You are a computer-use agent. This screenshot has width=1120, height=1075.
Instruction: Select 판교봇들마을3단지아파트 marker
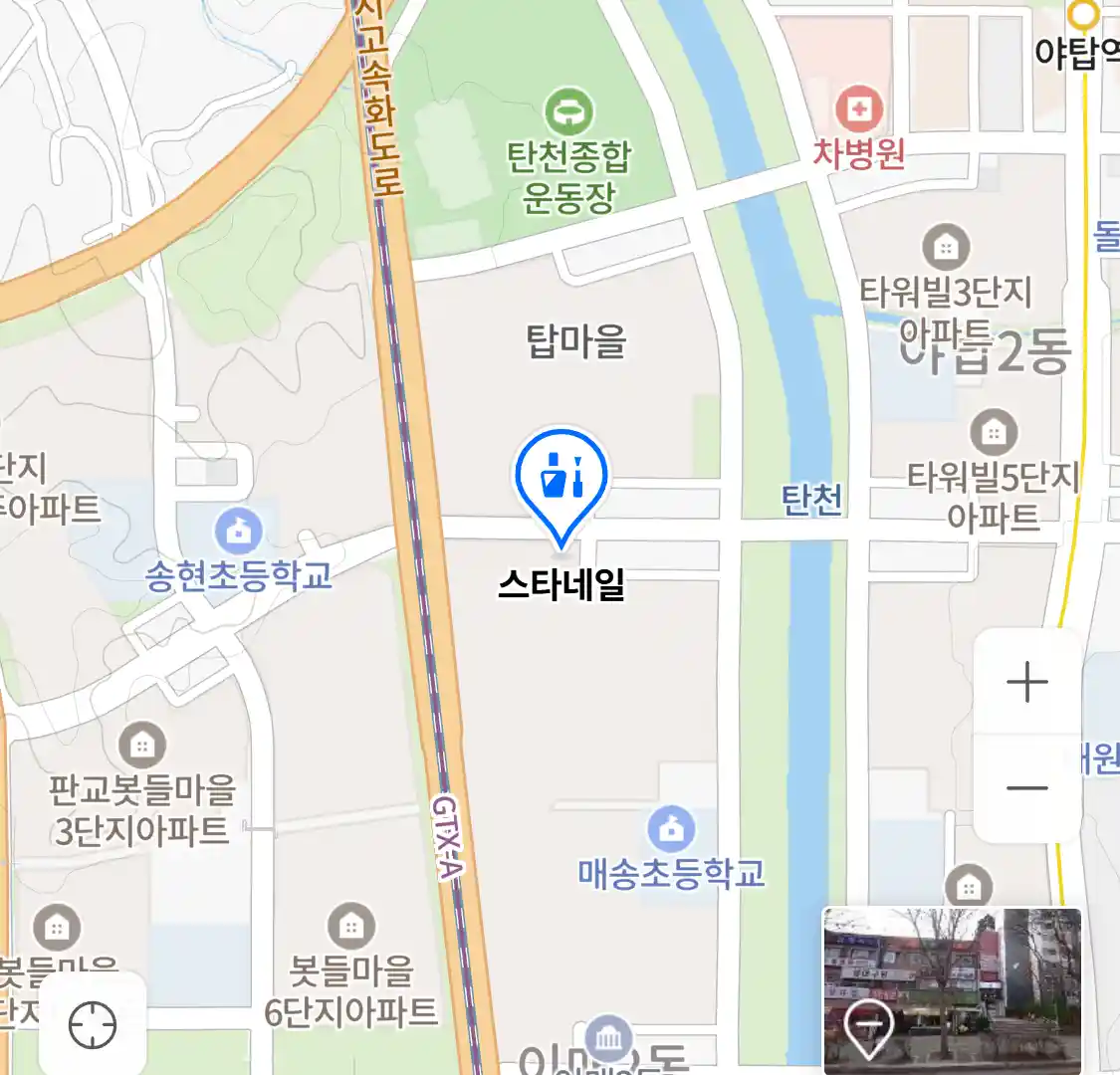[x=142, y=745]
